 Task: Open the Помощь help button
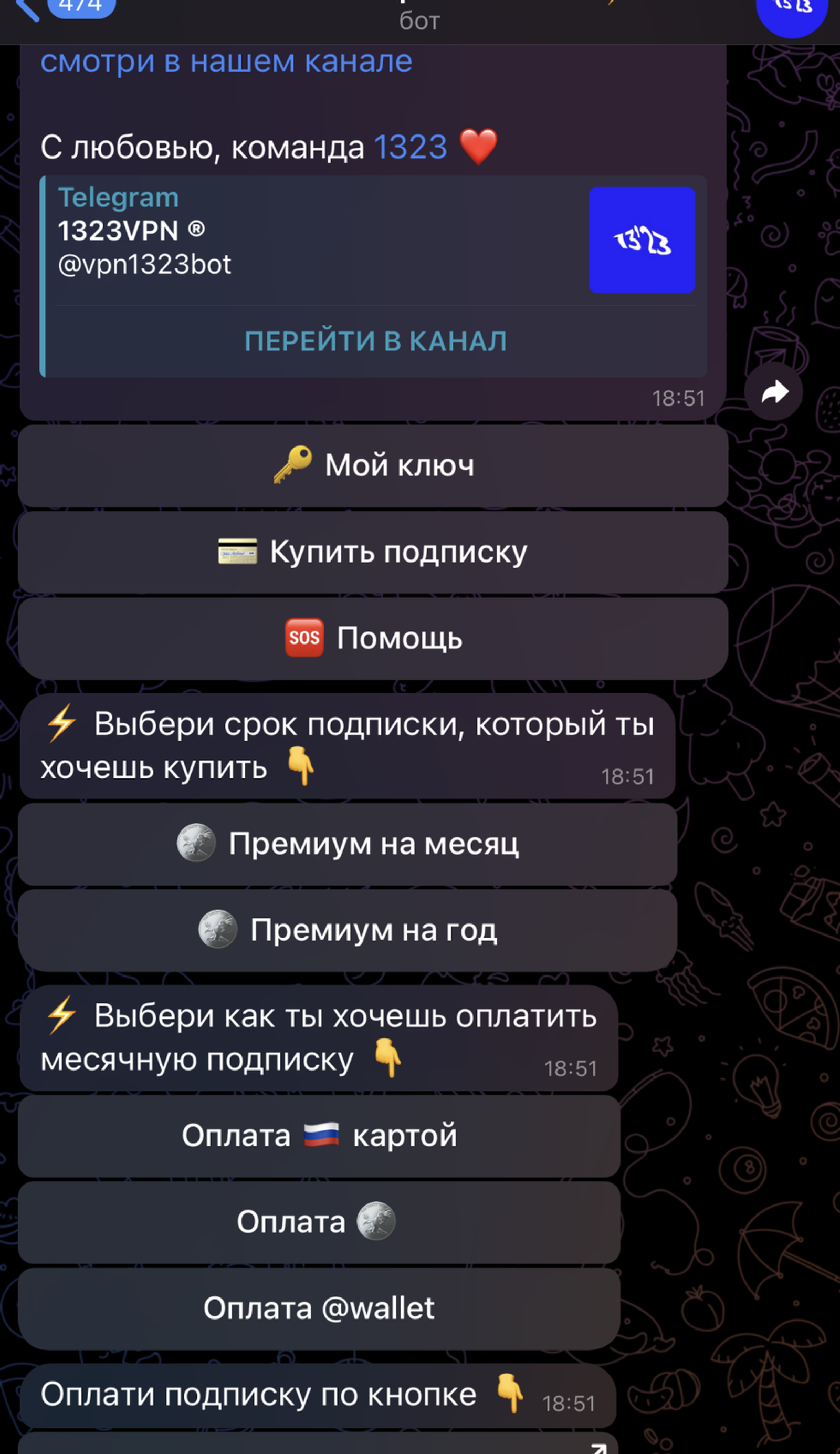pos(373,639)
